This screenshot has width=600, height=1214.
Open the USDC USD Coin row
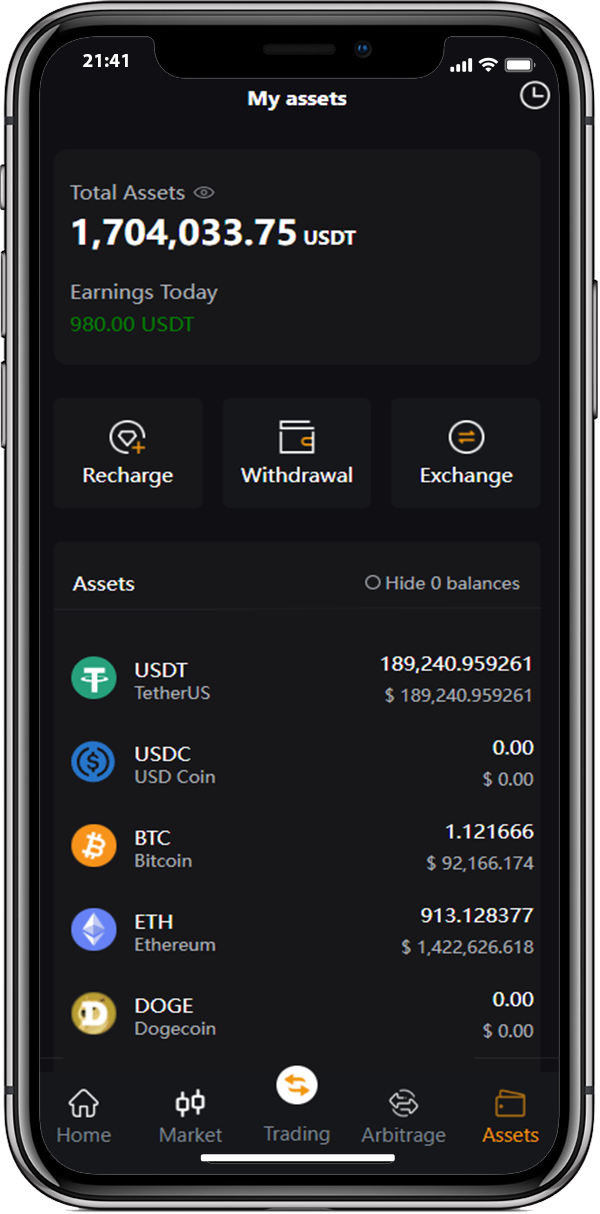pos(300,763)
